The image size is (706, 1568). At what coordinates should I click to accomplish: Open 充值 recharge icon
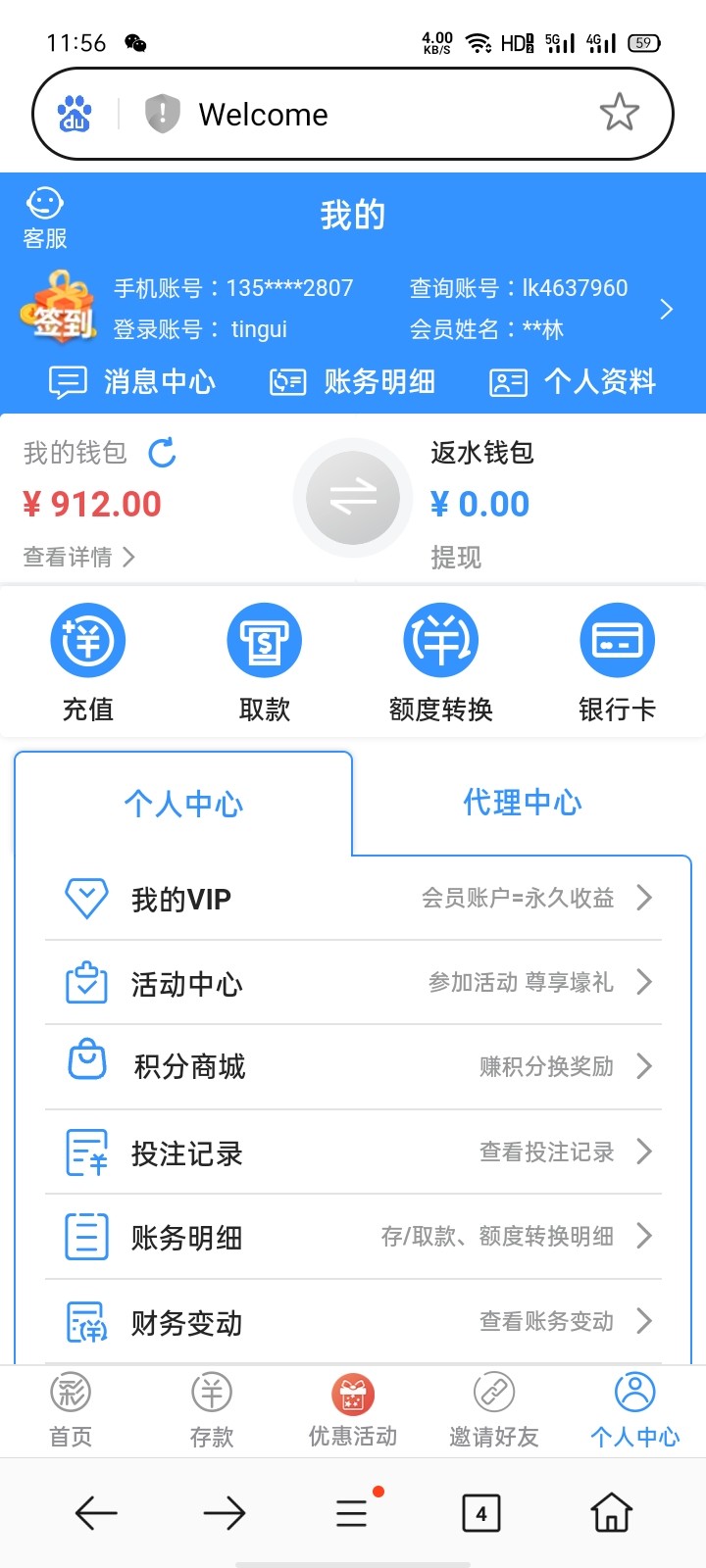coord(87,639)
